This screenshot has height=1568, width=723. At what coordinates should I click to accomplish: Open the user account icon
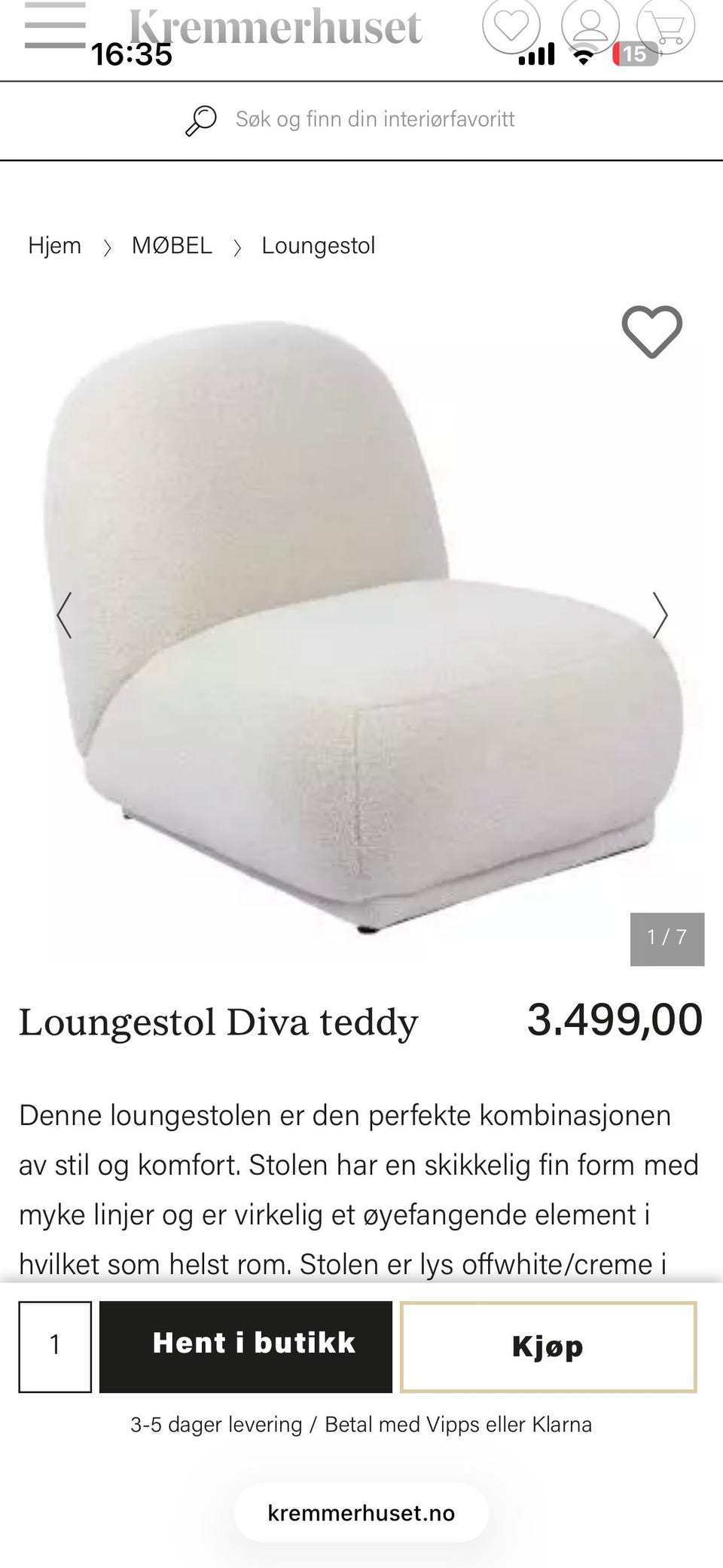590,26
